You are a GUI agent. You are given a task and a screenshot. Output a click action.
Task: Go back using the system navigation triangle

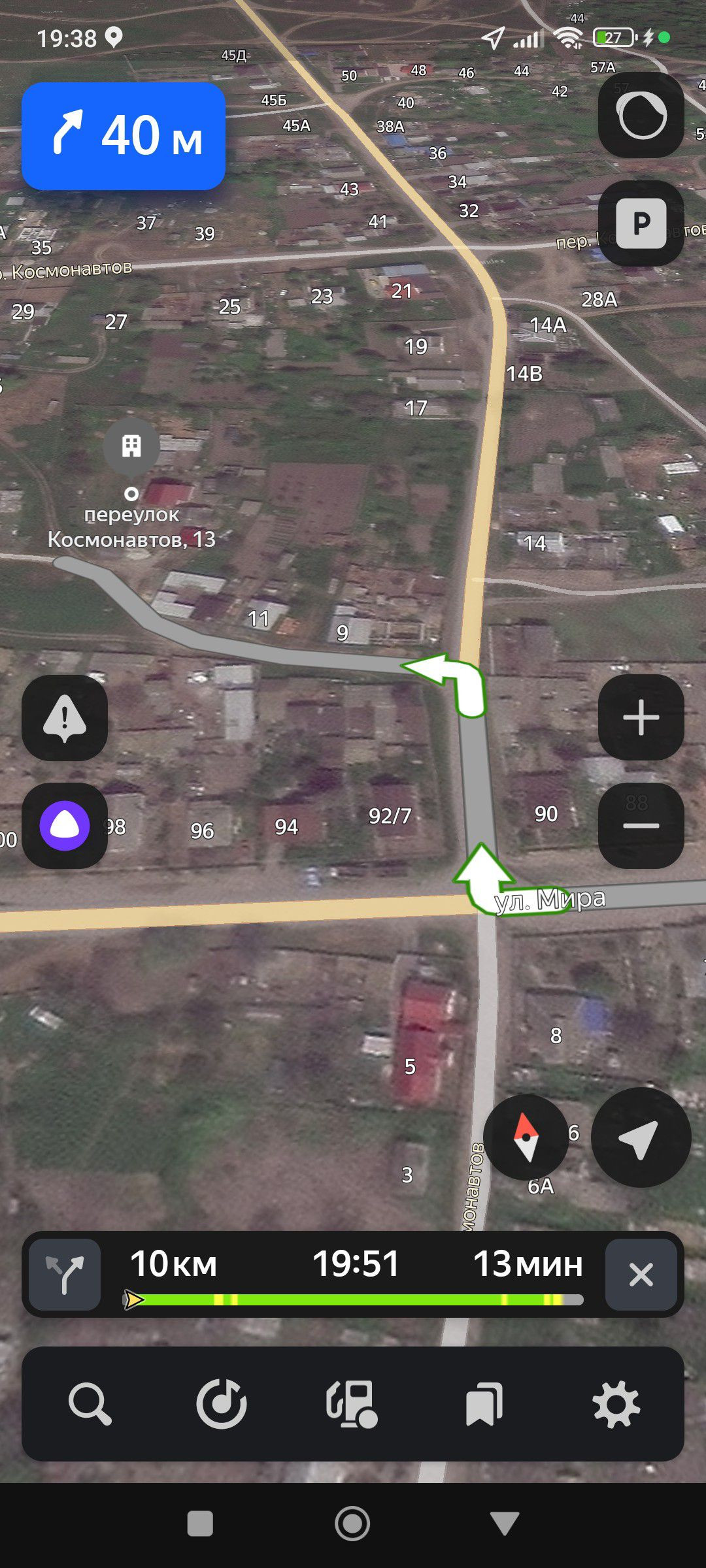click(505, 1524)
